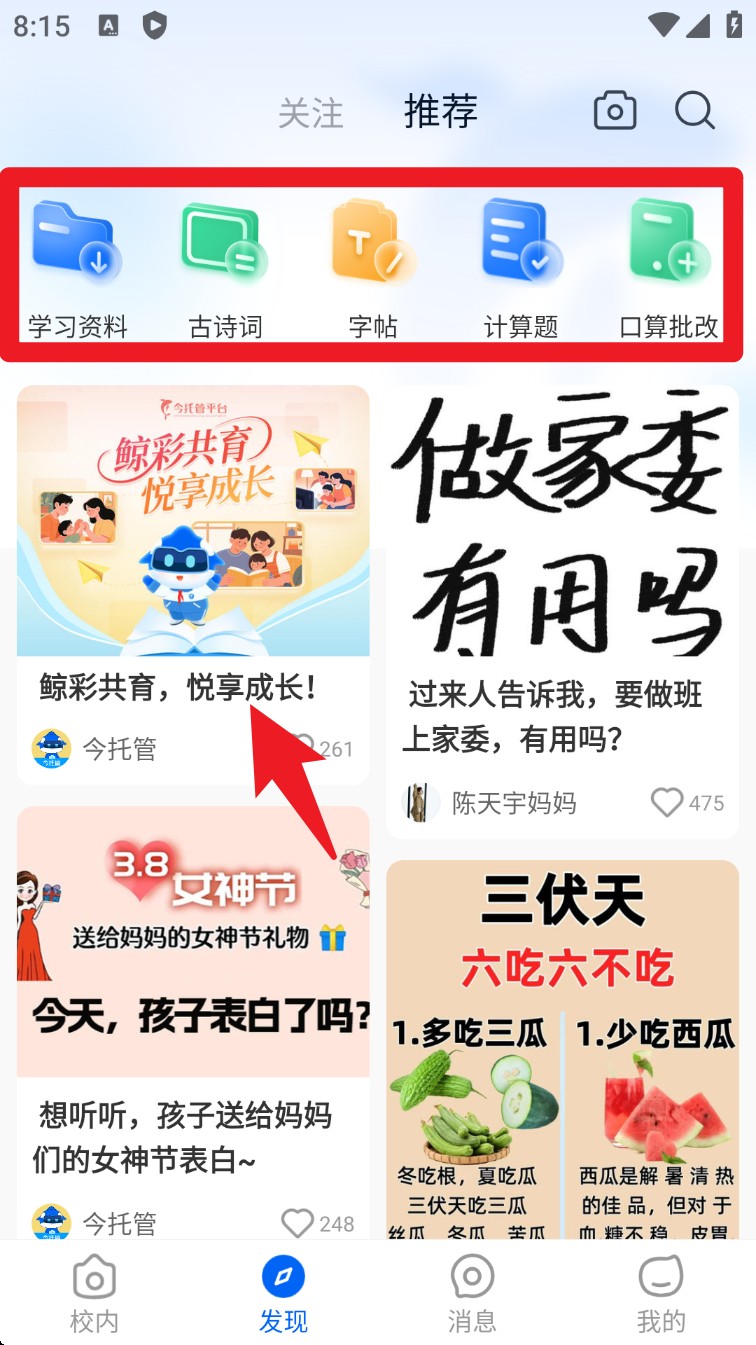Viewport: 756px width, 1345px height.
Task: View the 鲸彩共育悦享成长 banner image
Action: coord(193,520)
